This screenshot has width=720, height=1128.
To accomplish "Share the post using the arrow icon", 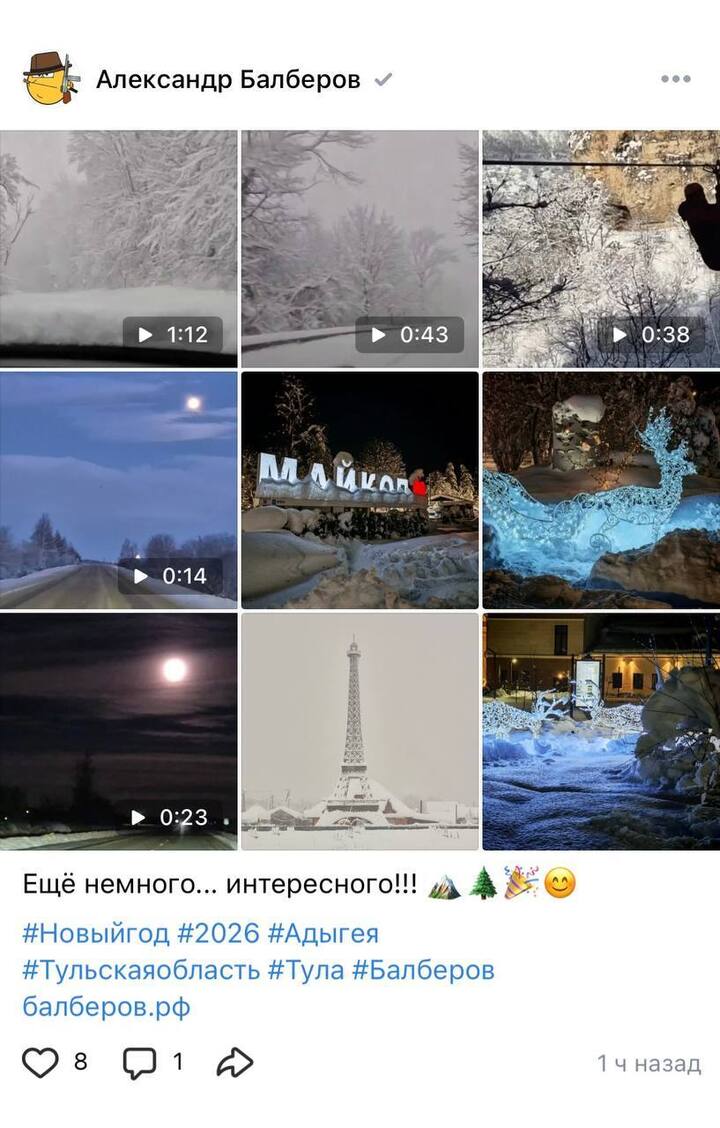I will (235, 1063).
